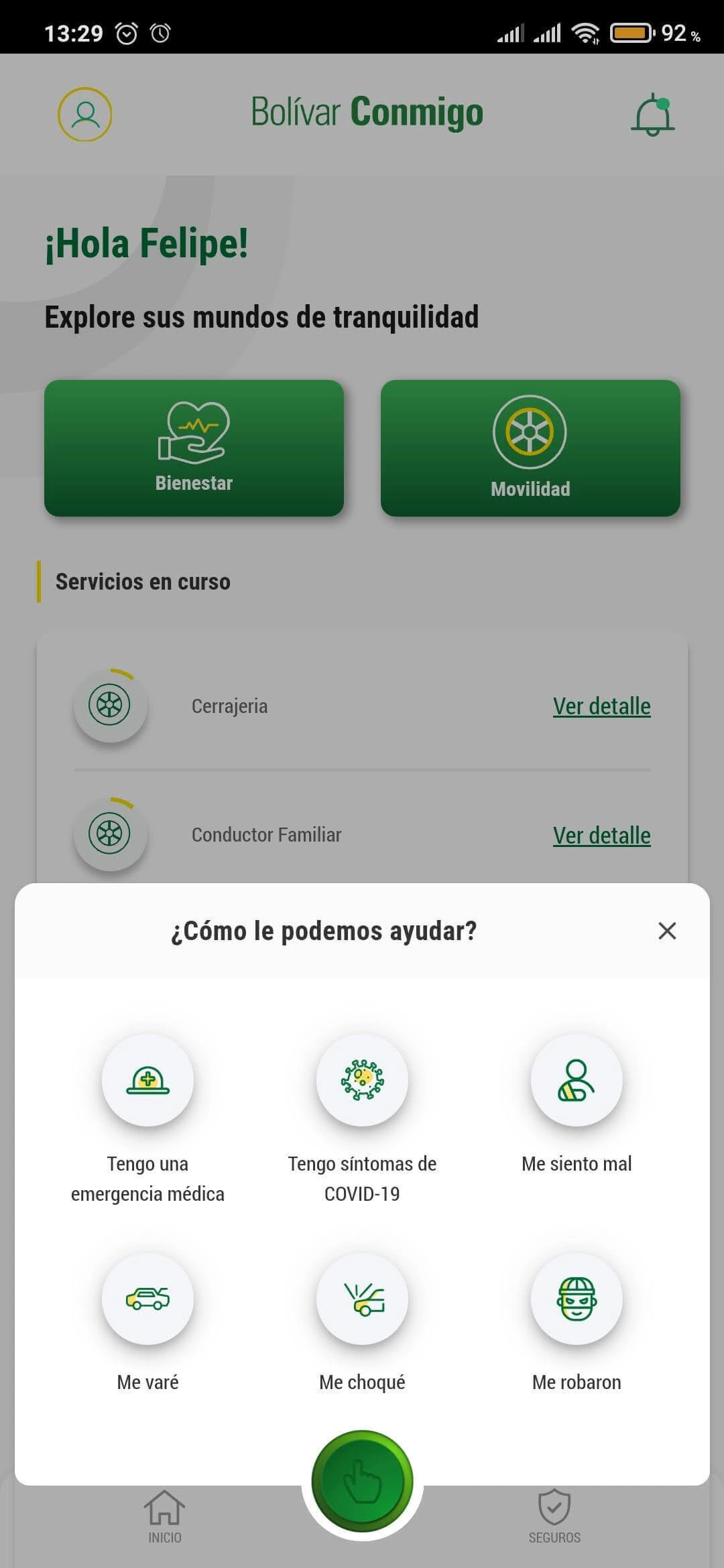Select the 'Me siento mal' injured person icon
Viewport: 724px width, 1568px height.
click(576, 1079)
